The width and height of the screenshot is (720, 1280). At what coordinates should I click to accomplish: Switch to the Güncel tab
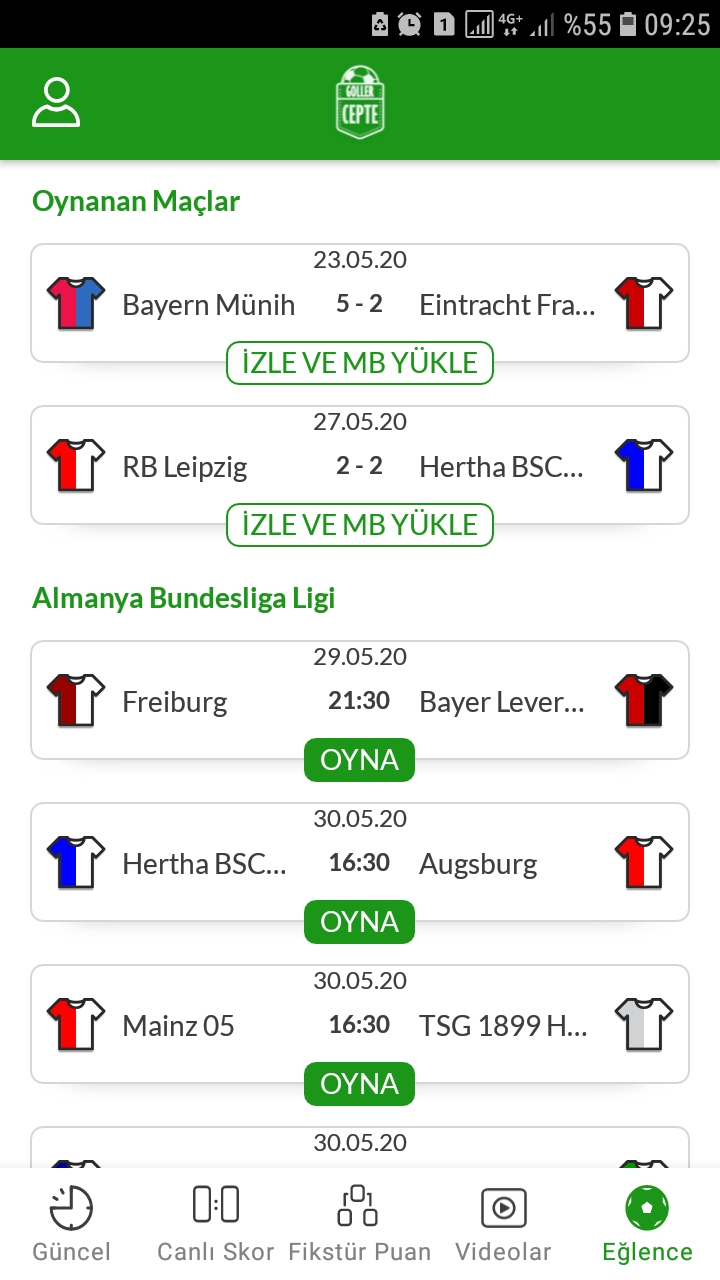(x=72, y=1224)
